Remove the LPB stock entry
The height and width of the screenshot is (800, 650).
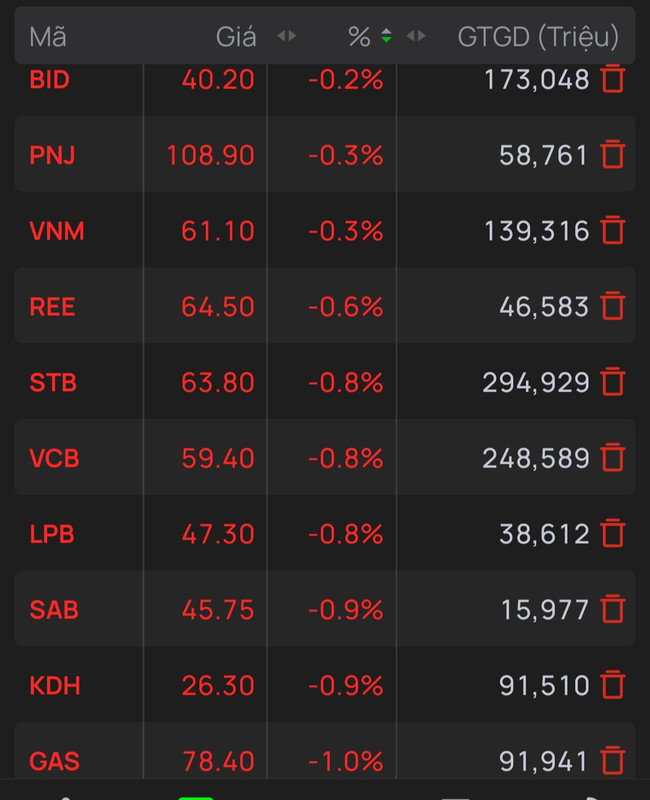click(612, 534)
